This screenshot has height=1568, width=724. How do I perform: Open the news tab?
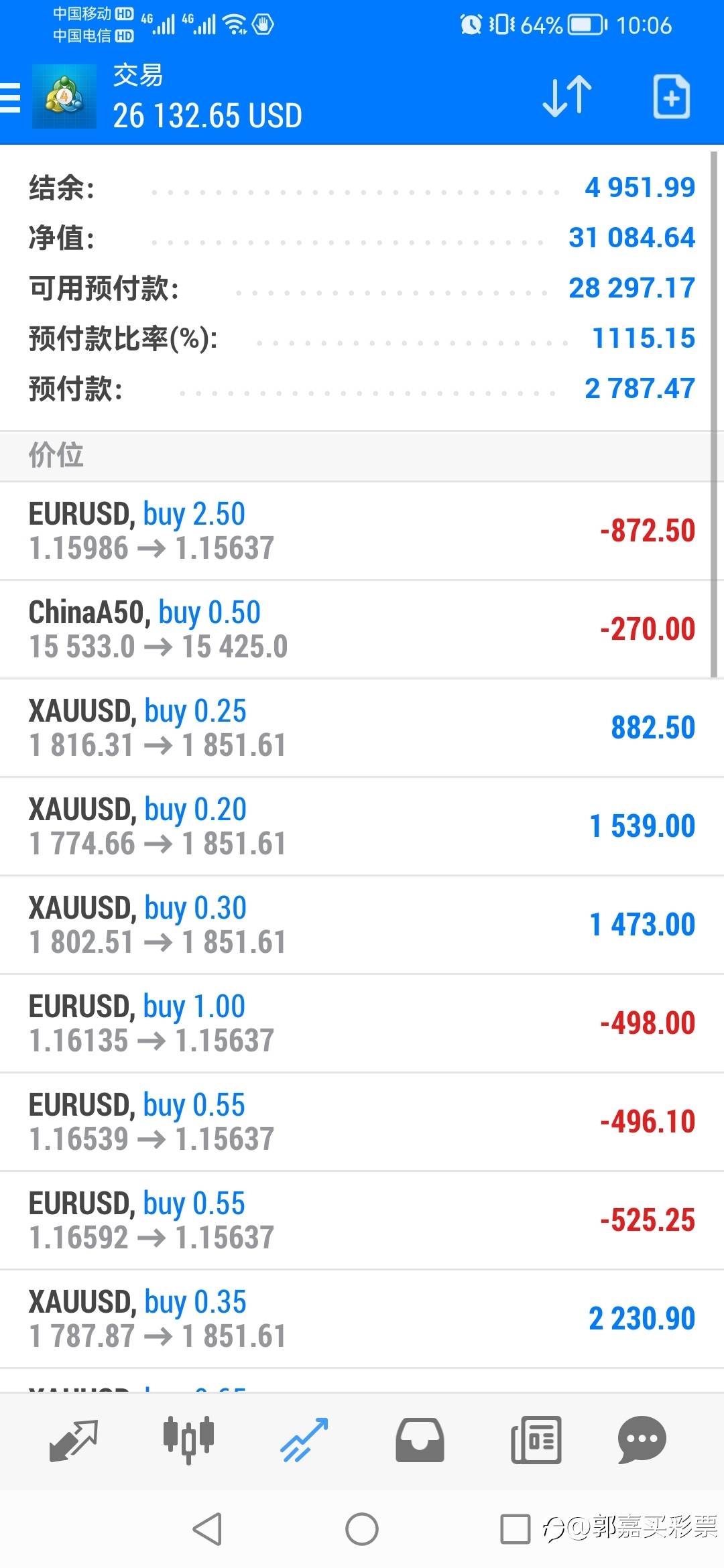[536, 1440]
